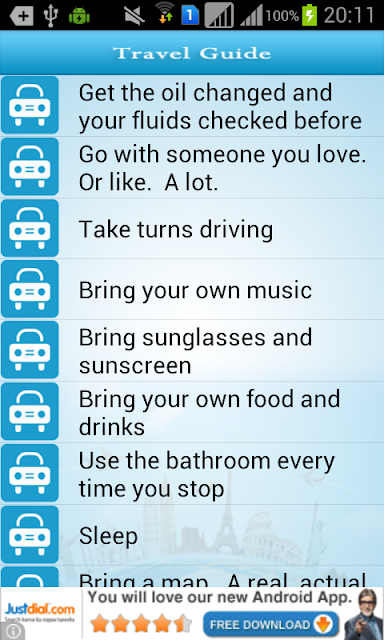Open the 'Bring a map' tip
Viewport: 384px width, 640px height.
tap(192, 576)
